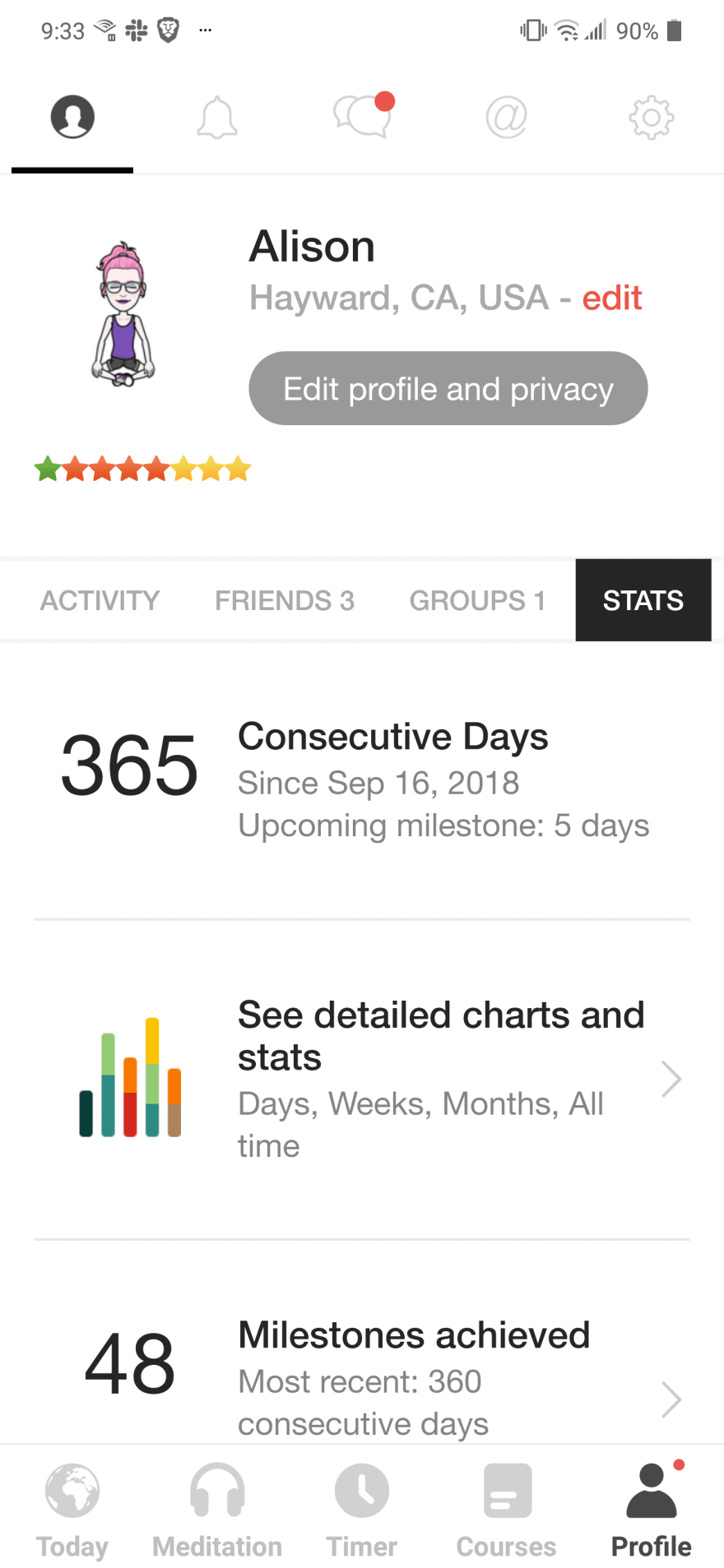Go to the Today tab
The height and width of the screenshot is (1568, 724).
click(x=72, y=1511)
